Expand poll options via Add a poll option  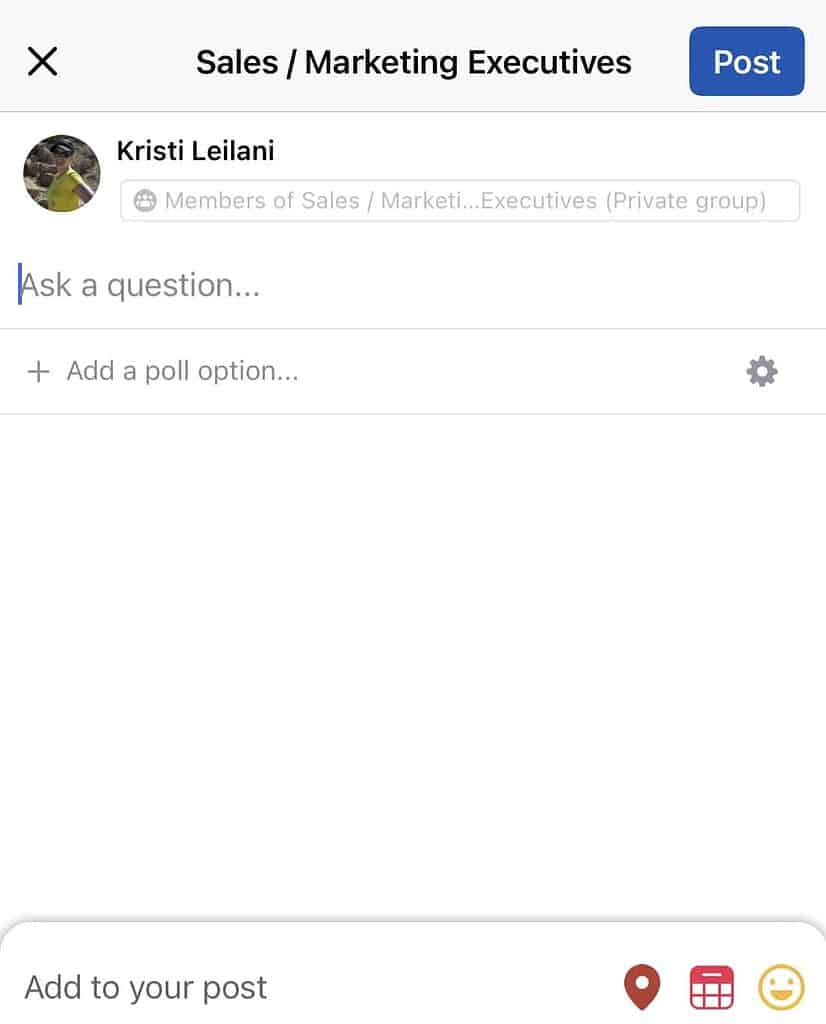point(182,371)
